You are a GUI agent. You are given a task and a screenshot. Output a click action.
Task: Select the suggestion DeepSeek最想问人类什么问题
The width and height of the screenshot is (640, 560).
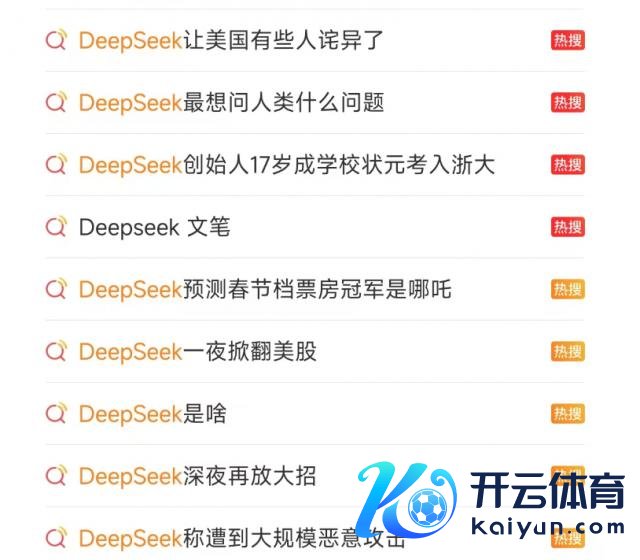pyautogui.click(x=231, y=103)
